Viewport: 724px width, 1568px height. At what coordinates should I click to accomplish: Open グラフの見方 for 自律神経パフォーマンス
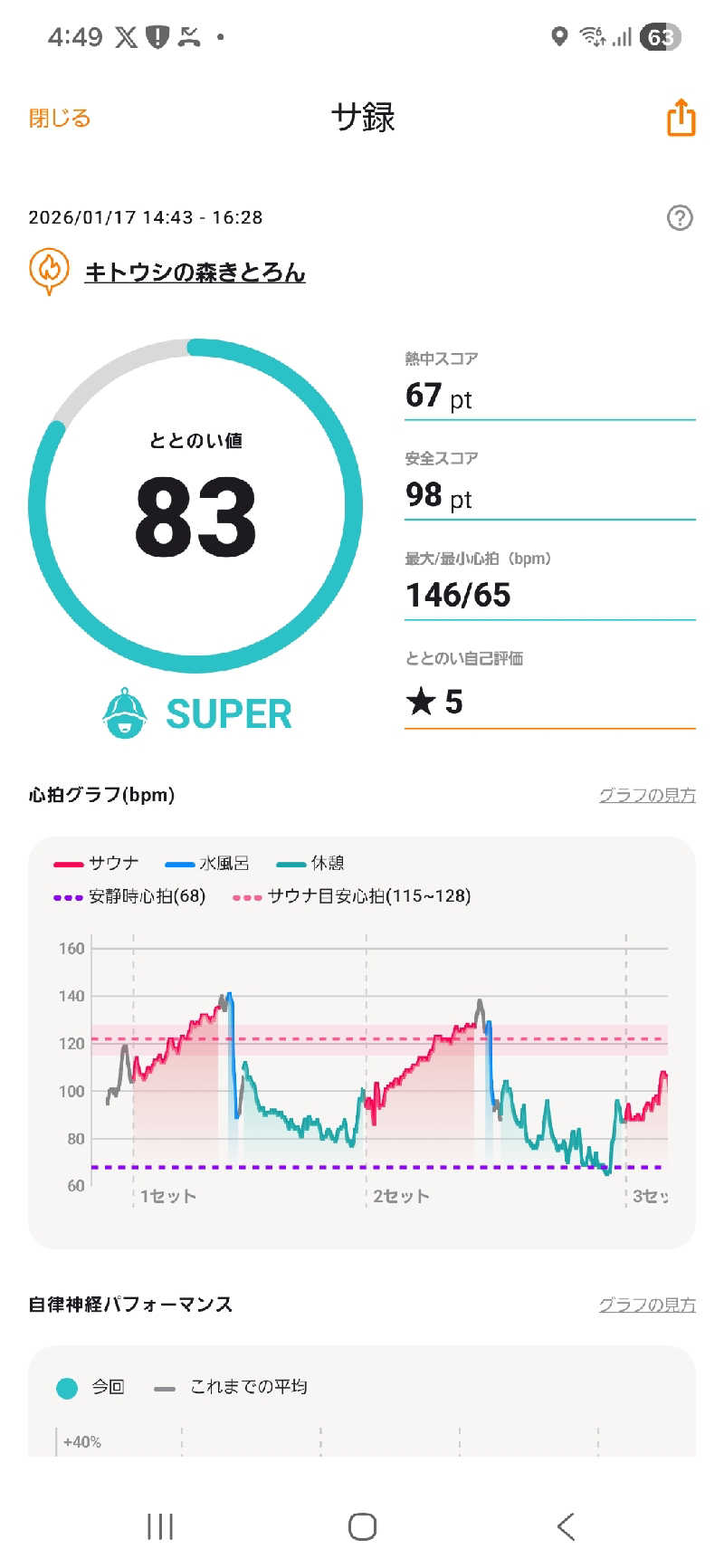pos(646,1305)
